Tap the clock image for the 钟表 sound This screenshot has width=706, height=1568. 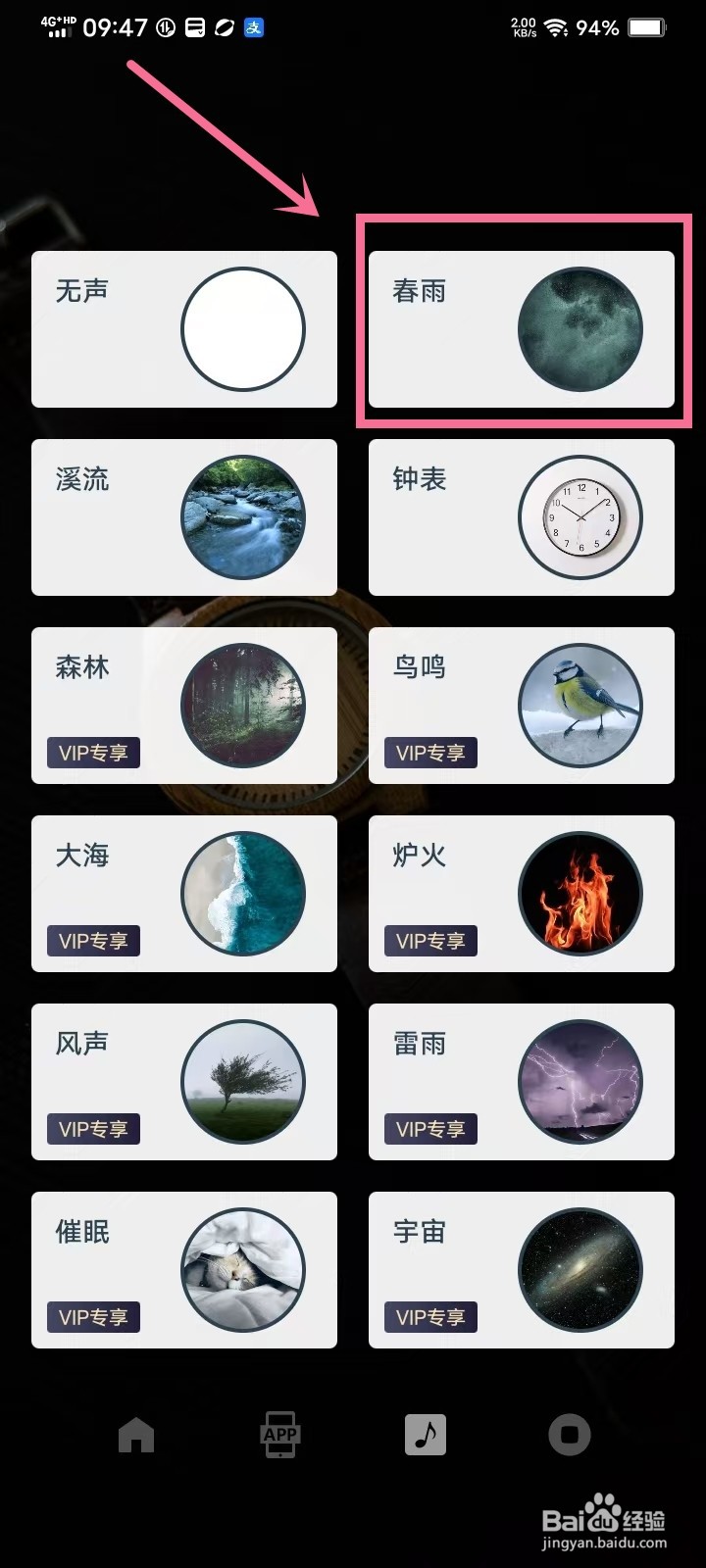pyautogui.click(x=580, y=516)
